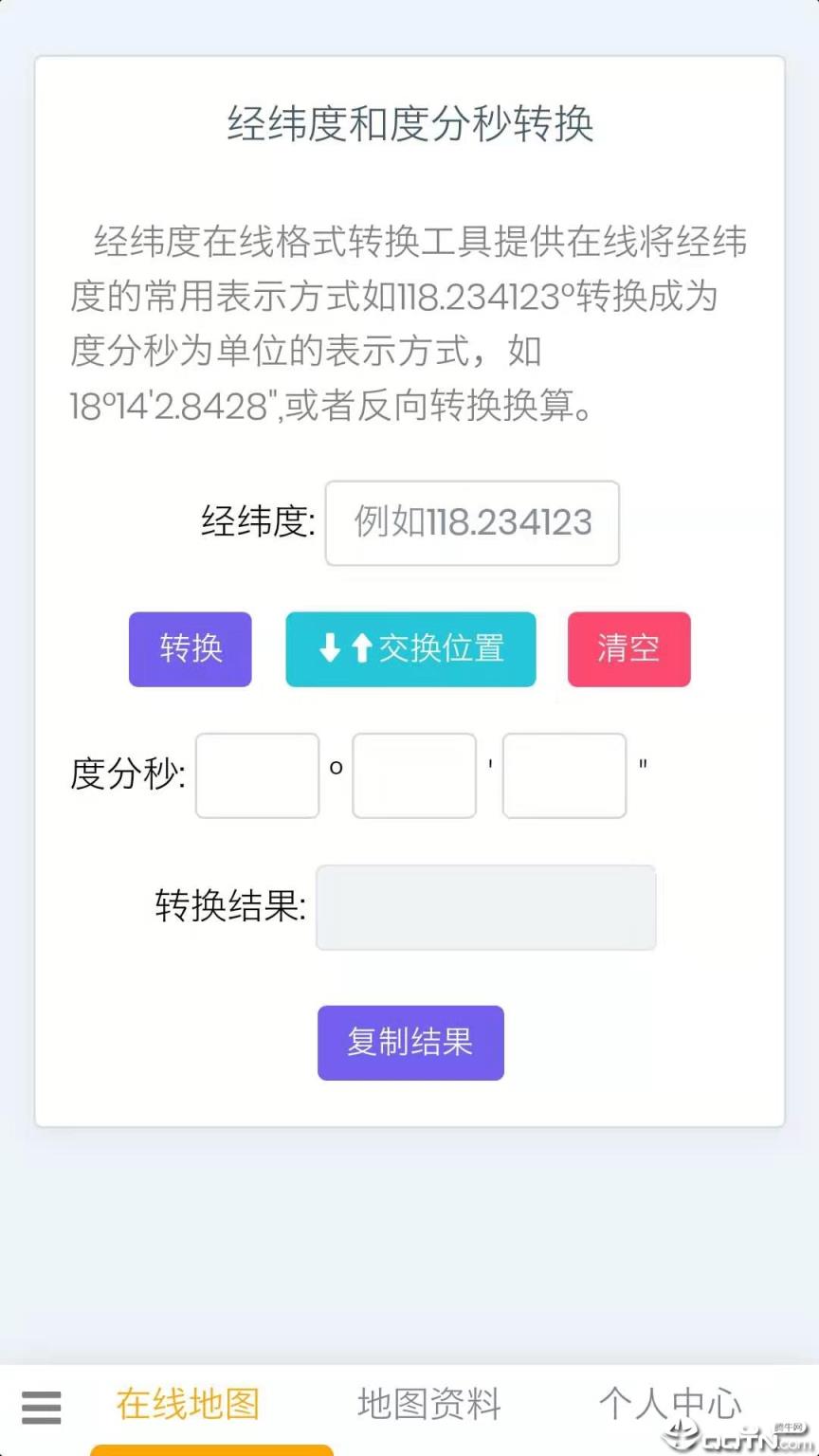Image resolution: width=819 pixels, height=1456 pixels.
Task: Focus the seconds input box
Action: click(563, 775)
